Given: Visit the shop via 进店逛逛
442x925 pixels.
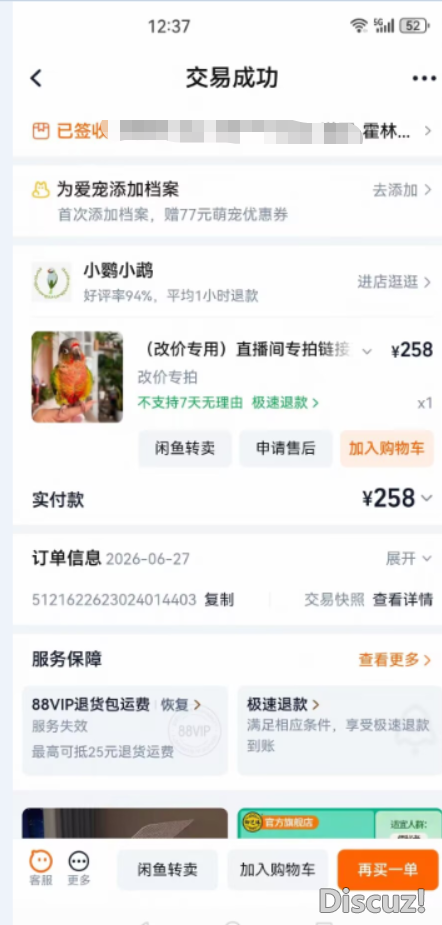Looking at the screenshot, I should (395, 282).
